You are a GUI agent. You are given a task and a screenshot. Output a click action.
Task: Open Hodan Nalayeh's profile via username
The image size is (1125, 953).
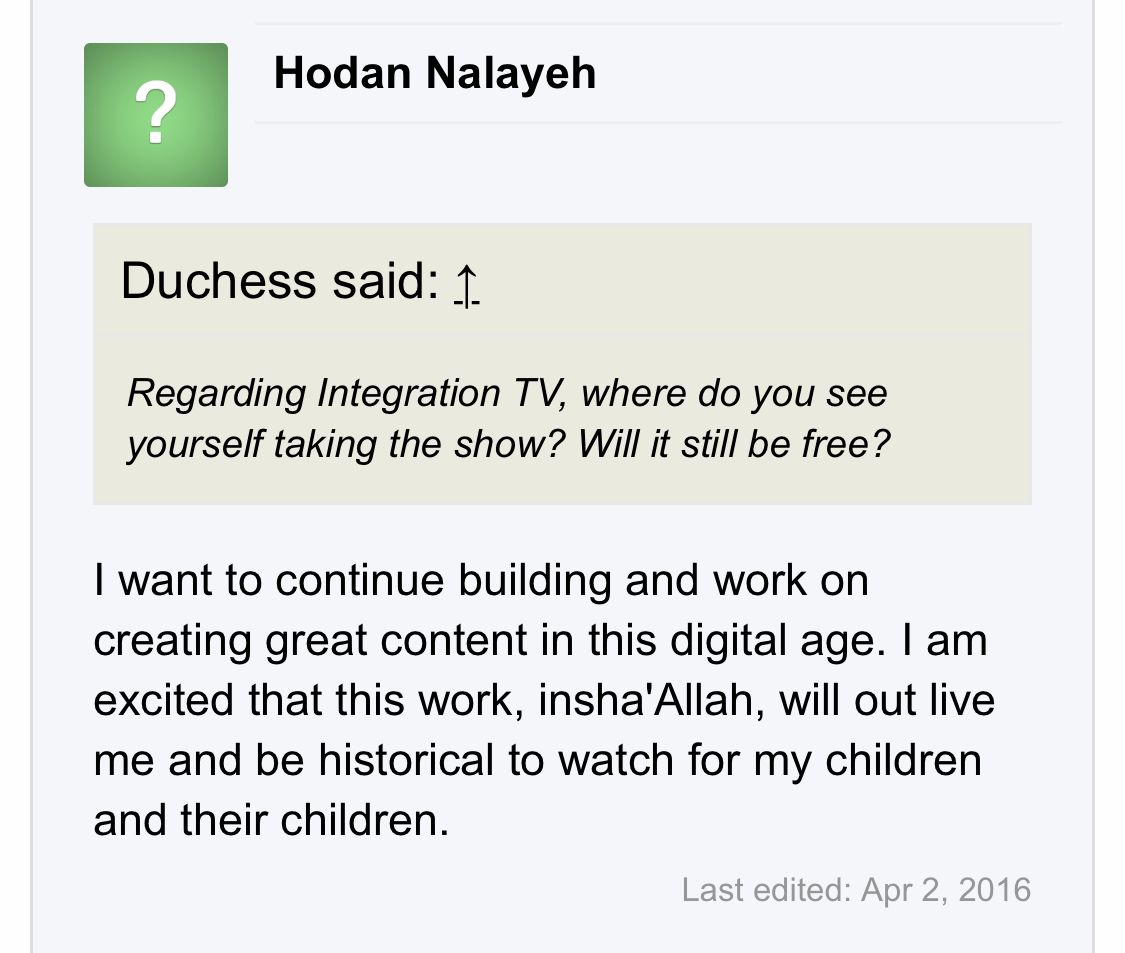(x=434, y=74)
